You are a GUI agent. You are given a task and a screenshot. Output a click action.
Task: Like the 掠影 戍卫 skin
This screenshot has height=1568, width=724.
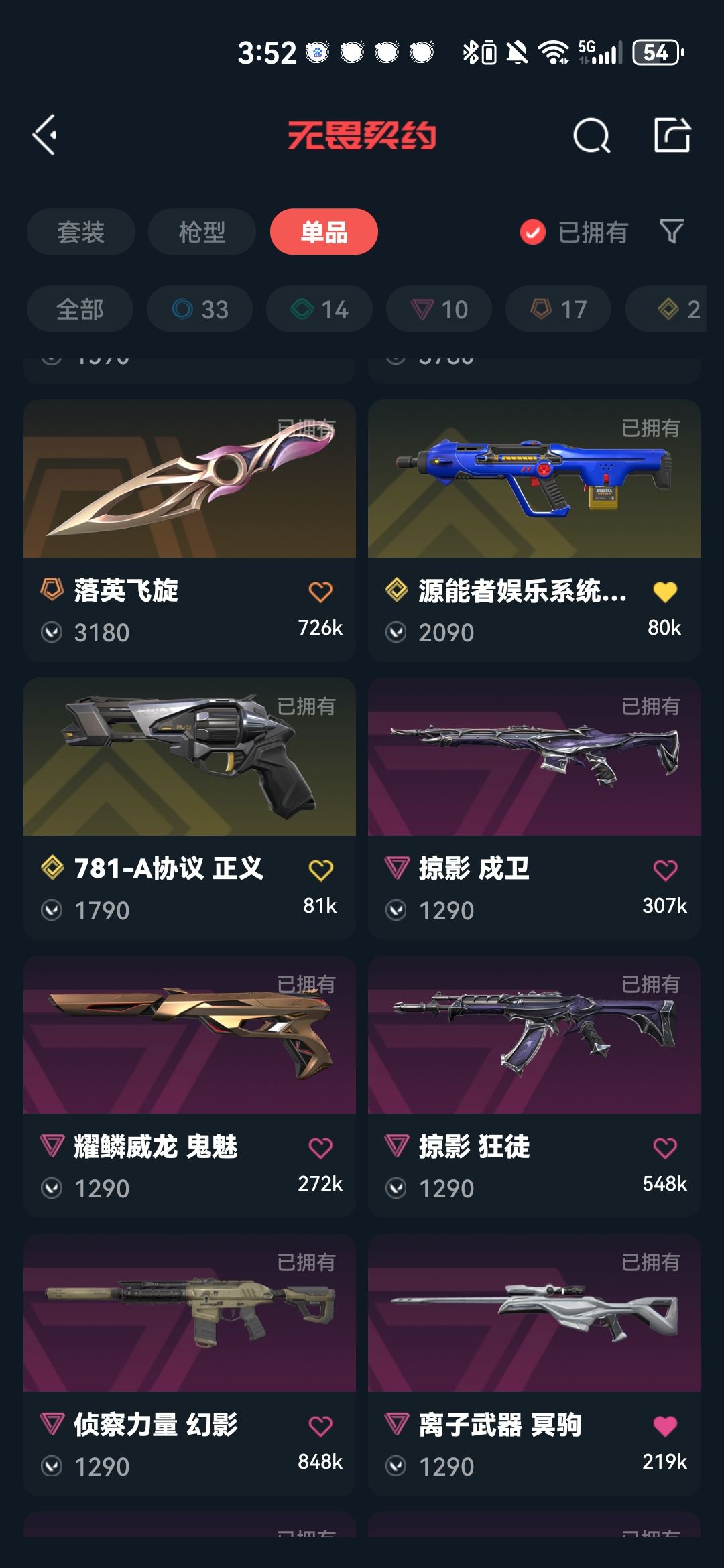tap(665, 870)
